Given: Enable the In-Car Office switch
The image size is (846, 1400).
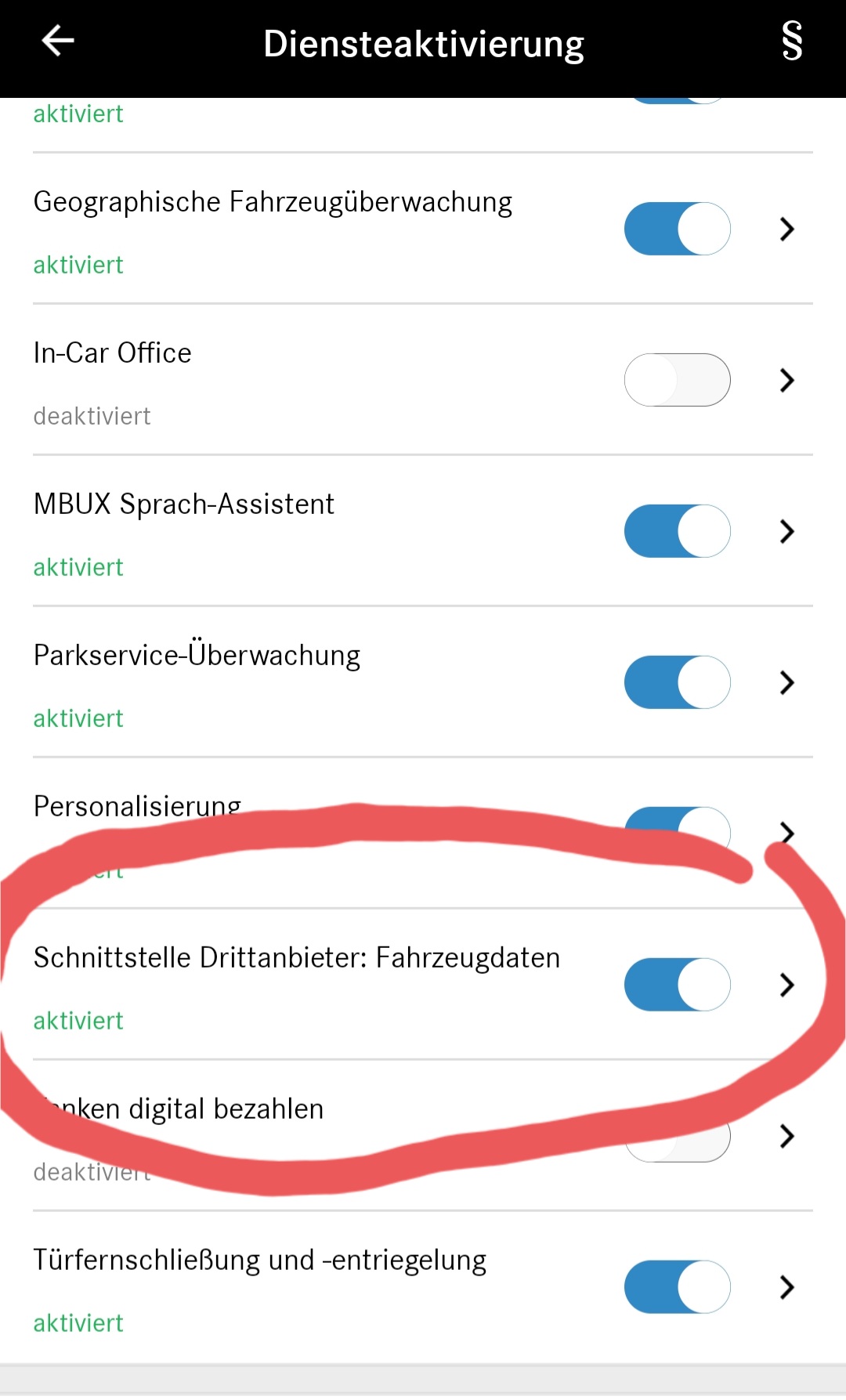Looking at the screenshot, I should point(678,380).
